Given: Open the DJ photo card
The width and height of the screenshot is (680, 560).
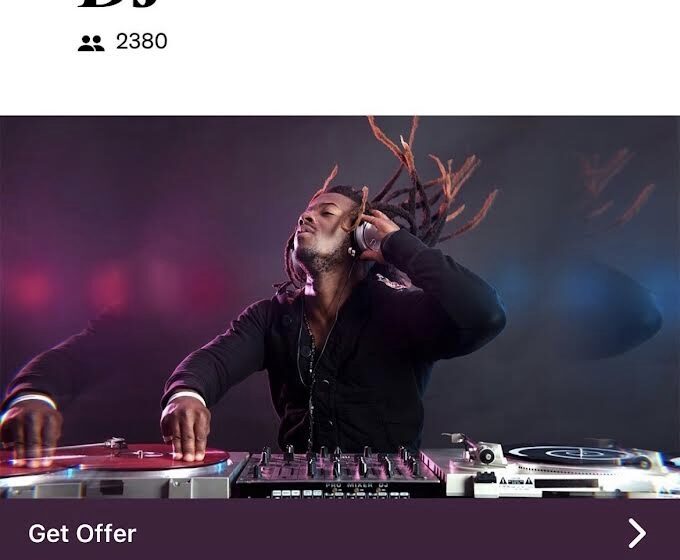Looking at the screenshot, I should 340,306.
